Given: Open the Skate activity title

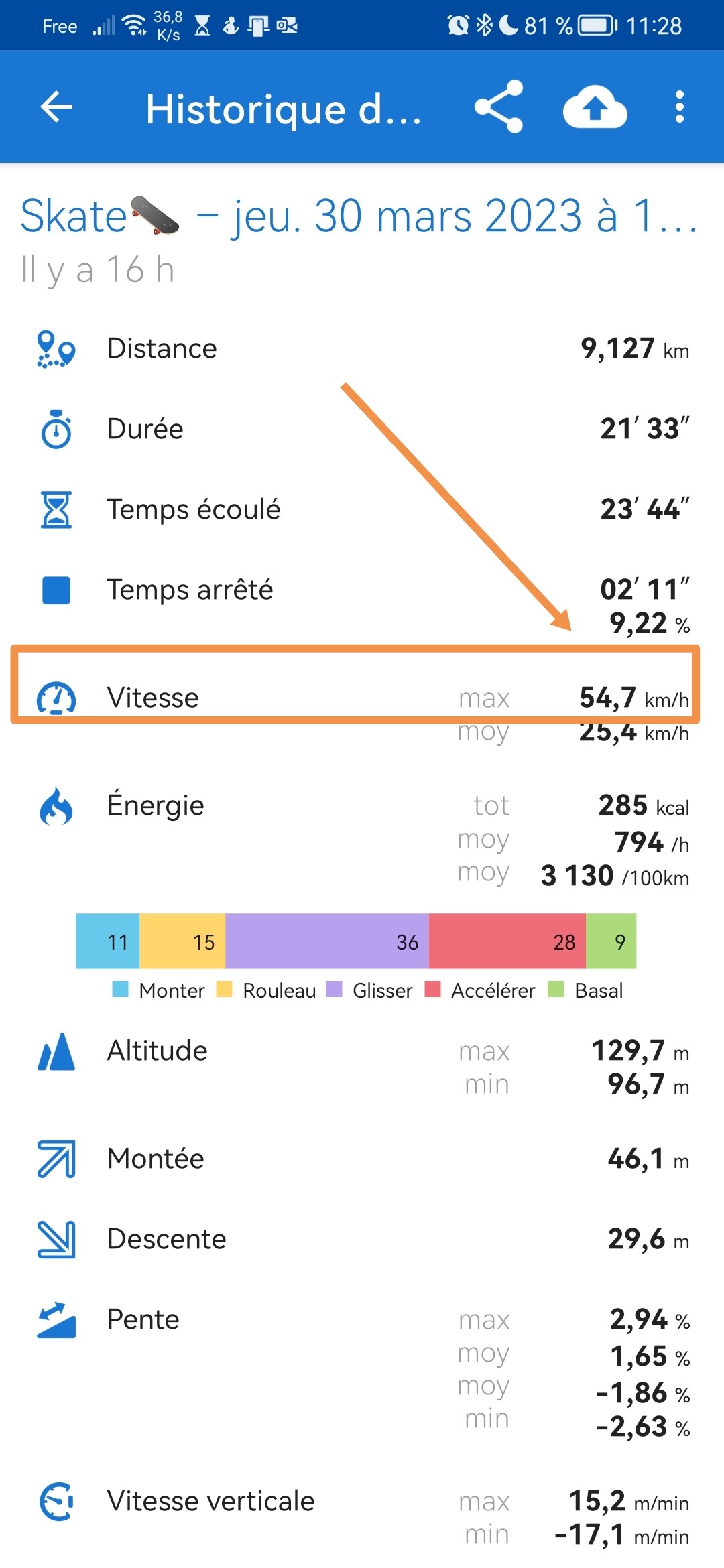Looking at the screenshot, I should click(x=359, y=216).
